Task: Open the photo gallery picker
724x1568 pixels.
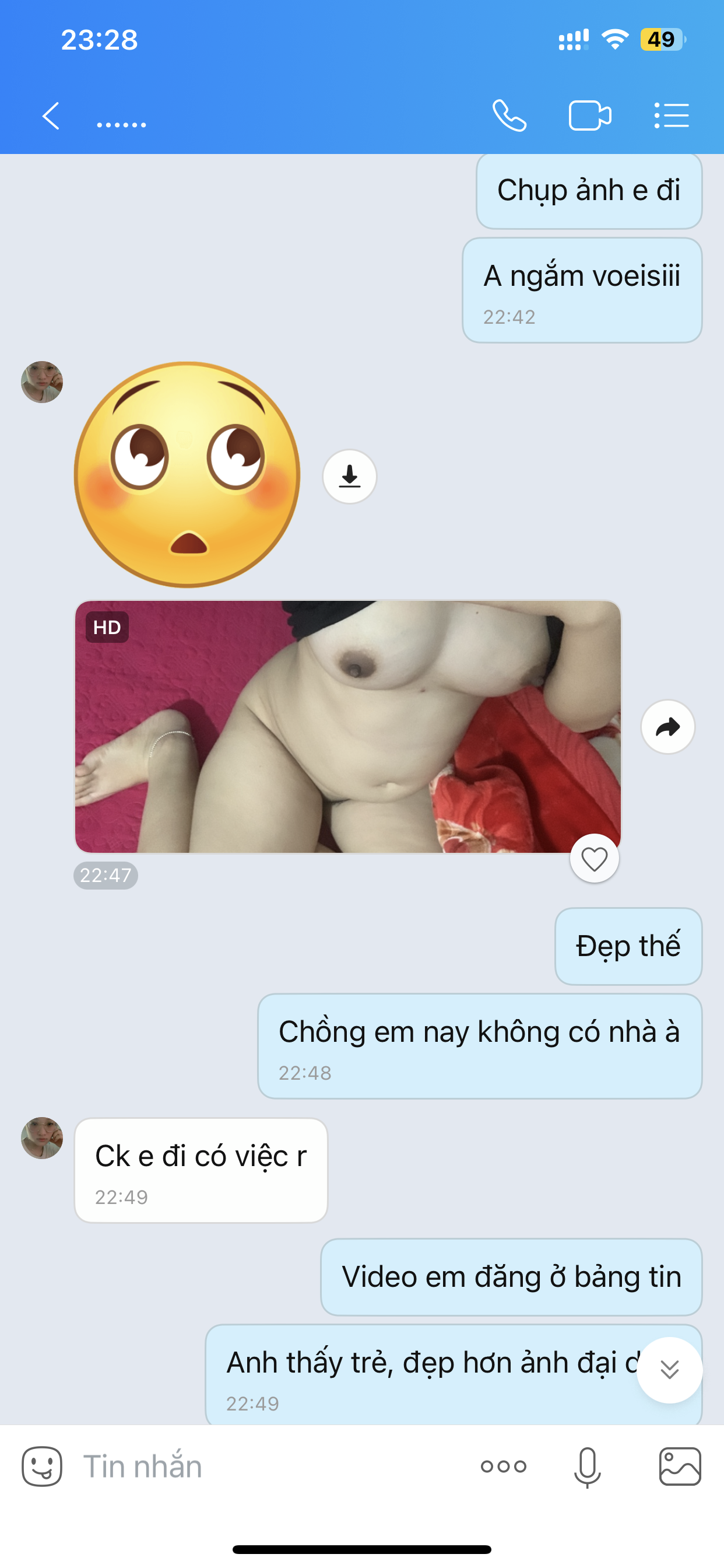Action: pyautogui.click(x=680, y=1467)
